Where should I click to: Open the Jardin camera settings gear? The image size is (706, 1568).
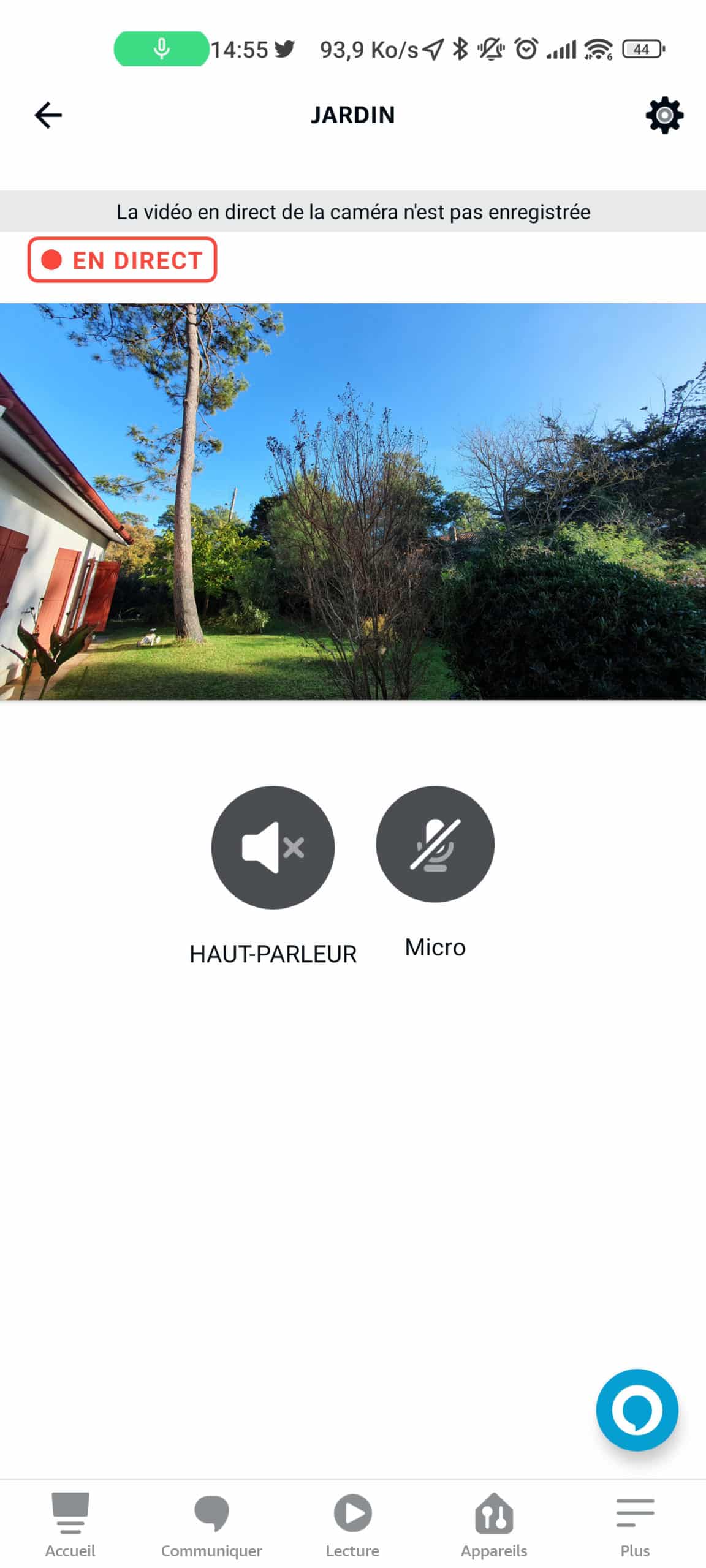tap(664, 115)
